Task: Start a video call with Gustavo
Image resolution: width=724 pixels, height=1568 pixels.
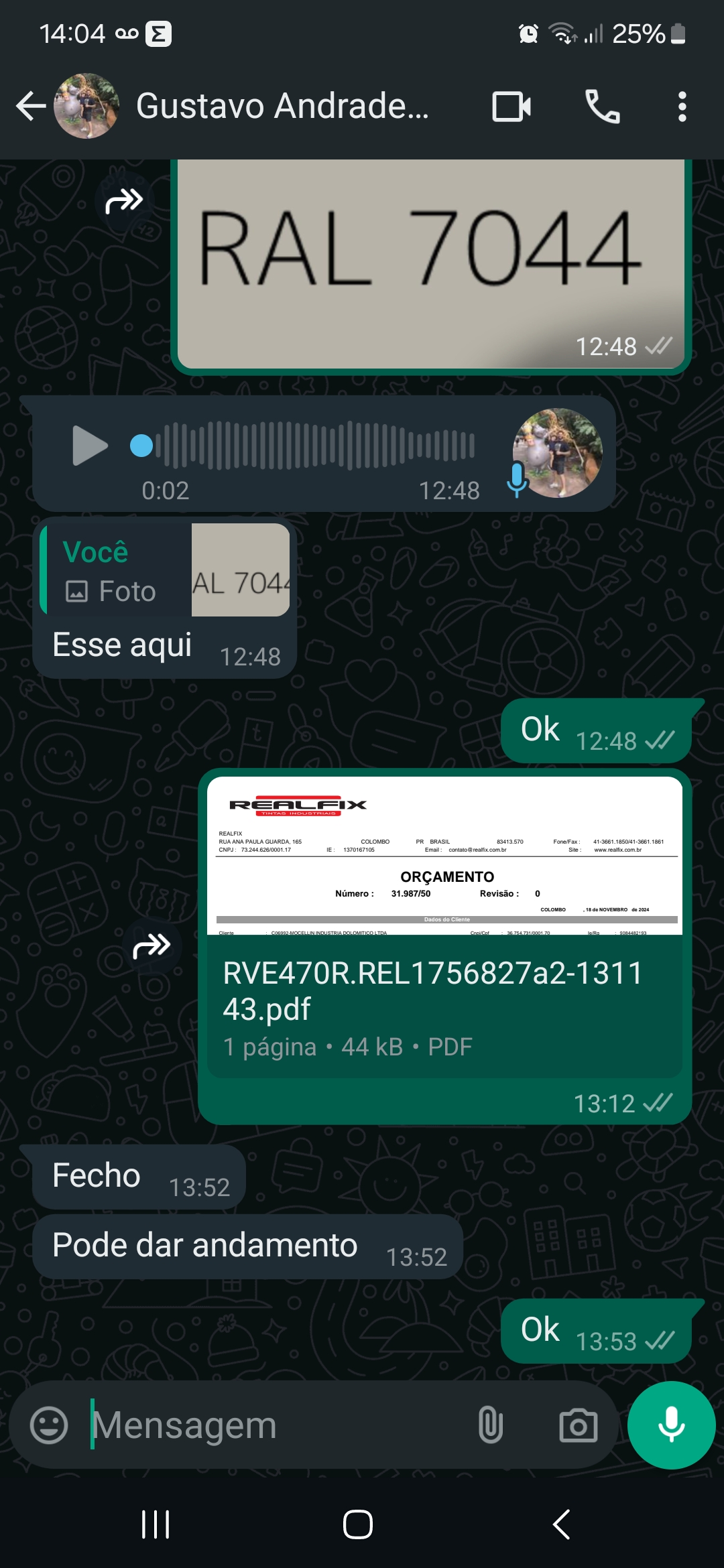Action: (x=511, y=107)
